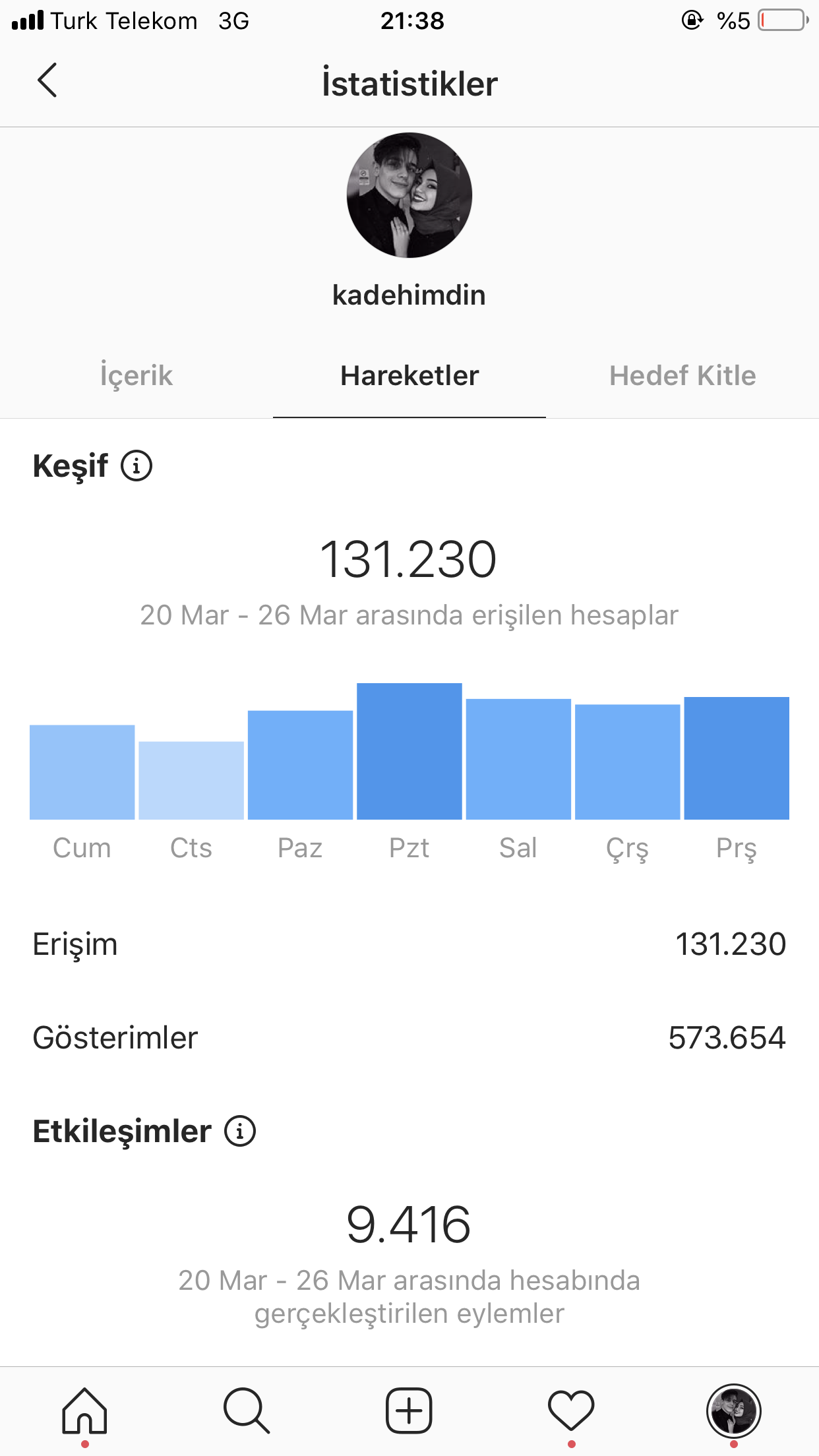Select the Hareketler tab

(409, 376)
